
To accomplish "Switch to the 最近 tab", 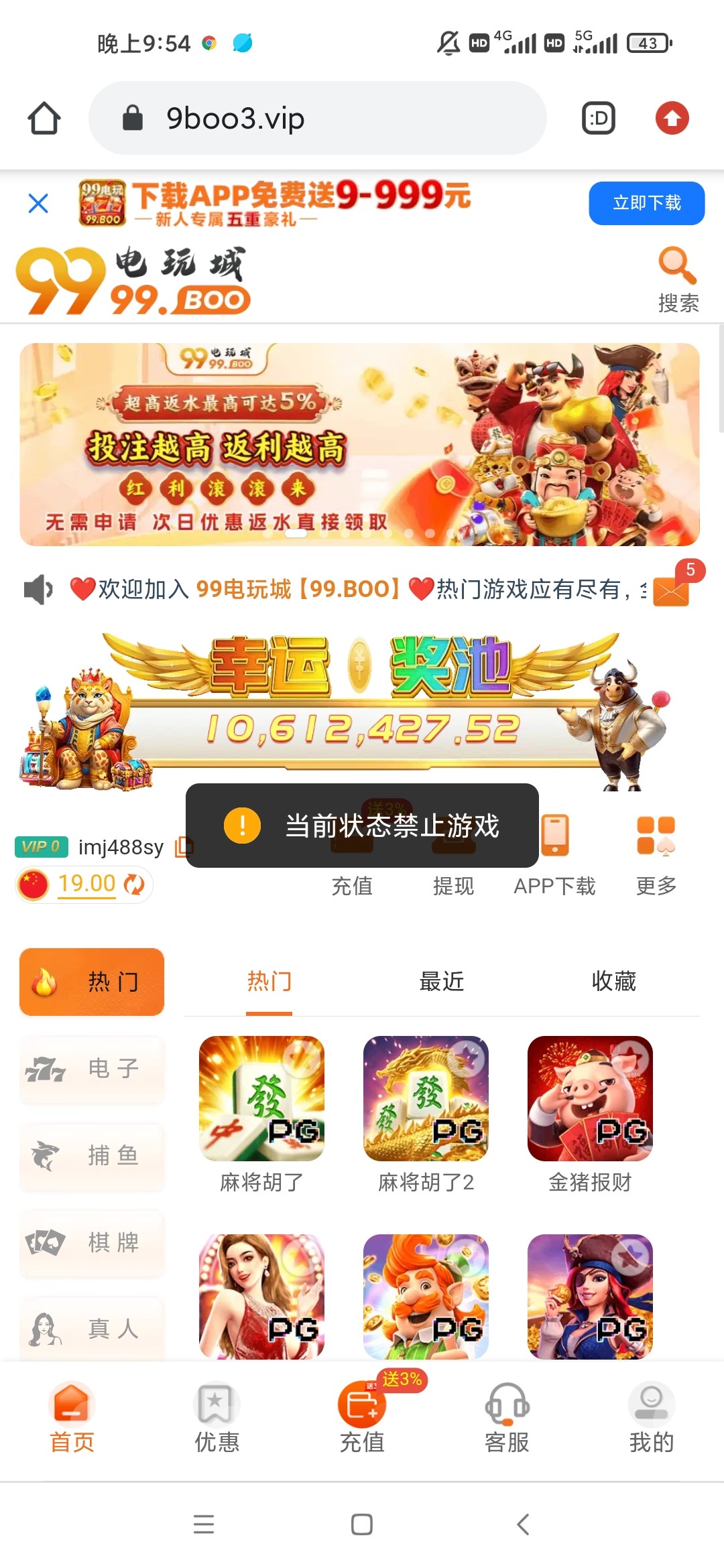I will pyautogui.click(x=441, y=982).
